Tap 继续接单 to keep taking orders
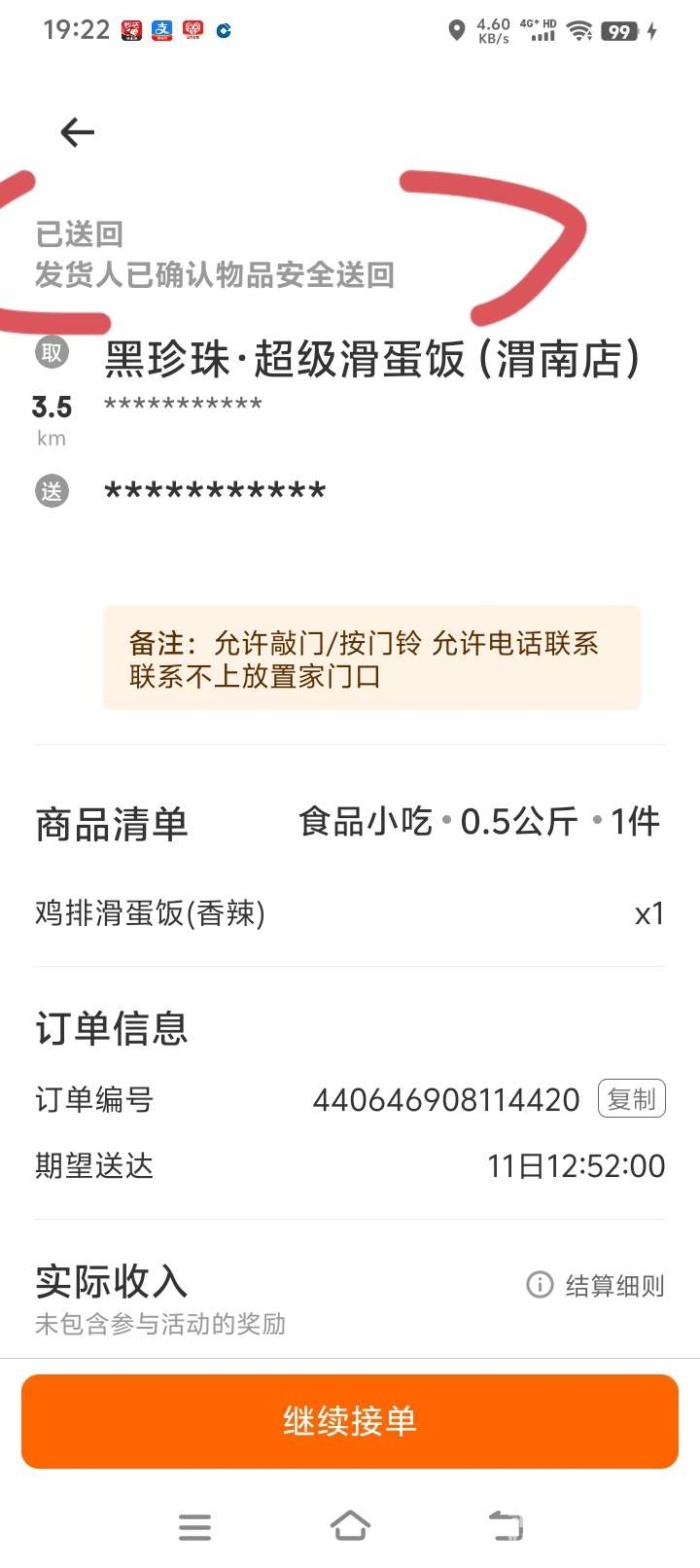The width and height of the screenshot is (700, 1568). [x=350, y=1421]
